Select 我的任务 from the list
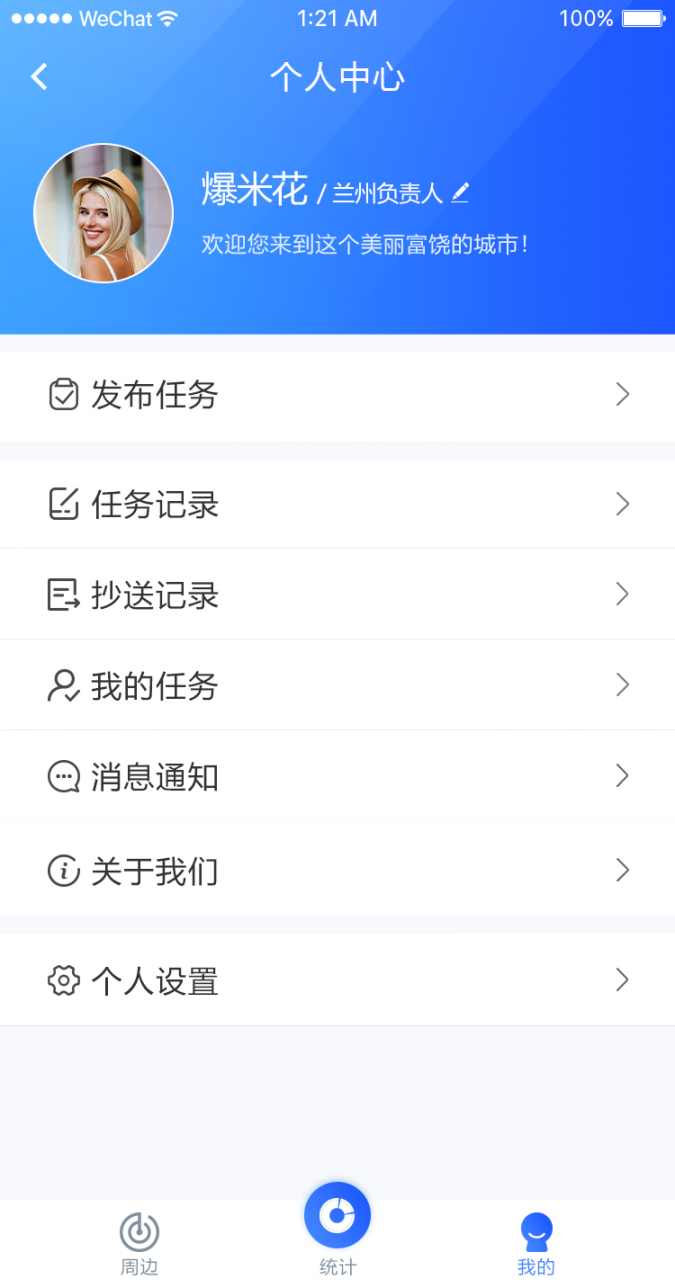675x1288 pixels. [x=337, y=686]
